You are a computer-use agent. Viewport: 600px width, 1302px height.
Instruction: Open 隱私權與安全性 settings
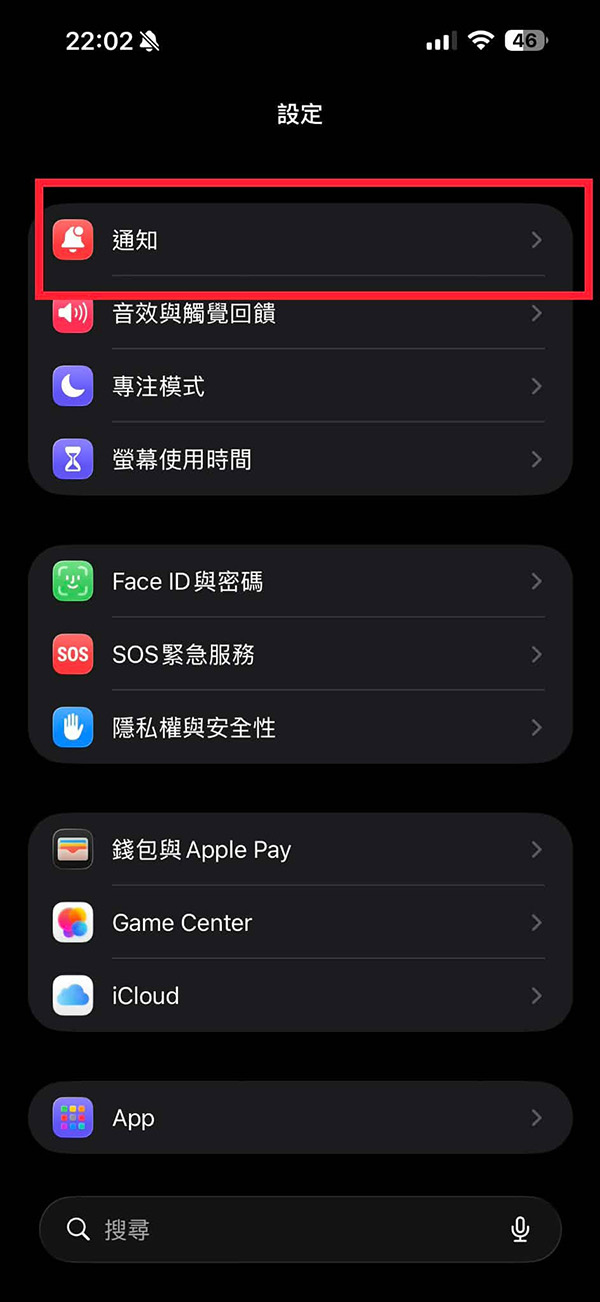[x=300, y=727]
